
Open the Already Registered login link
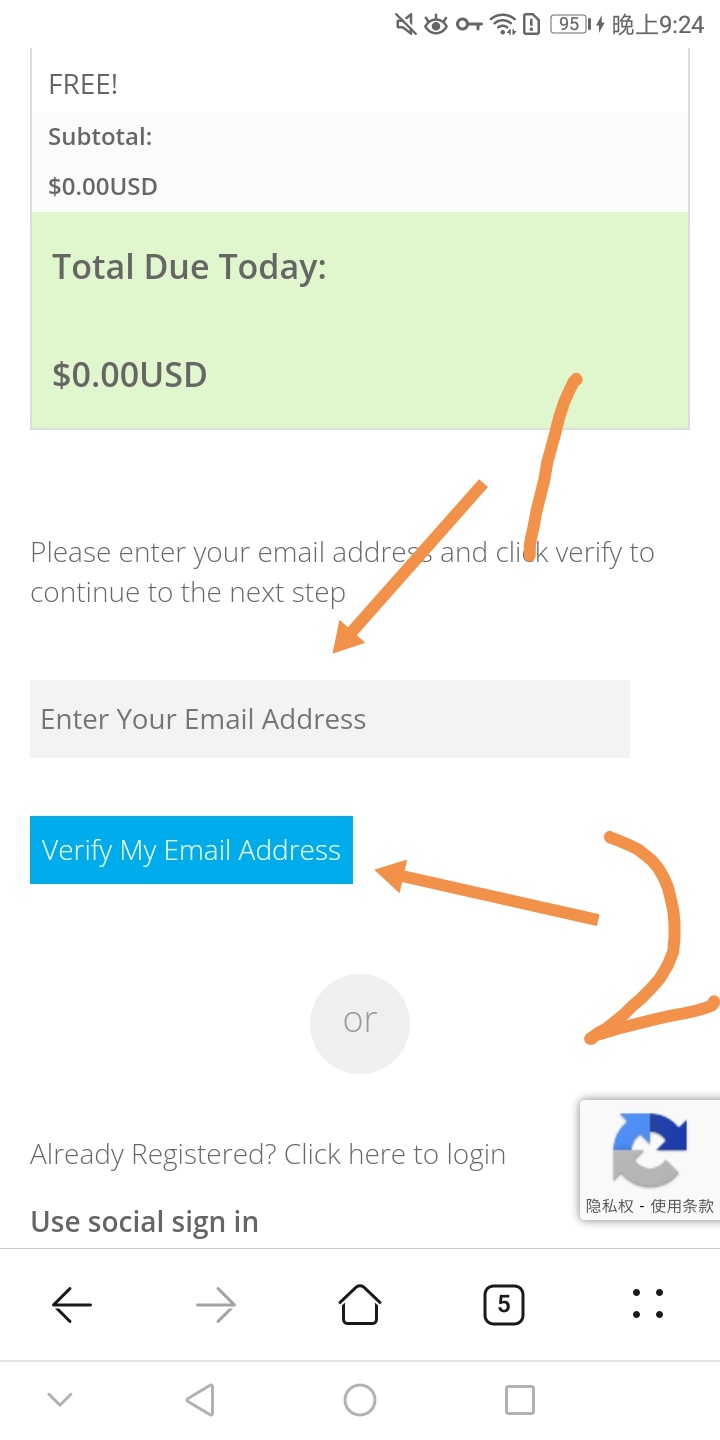click(267, 1155)
